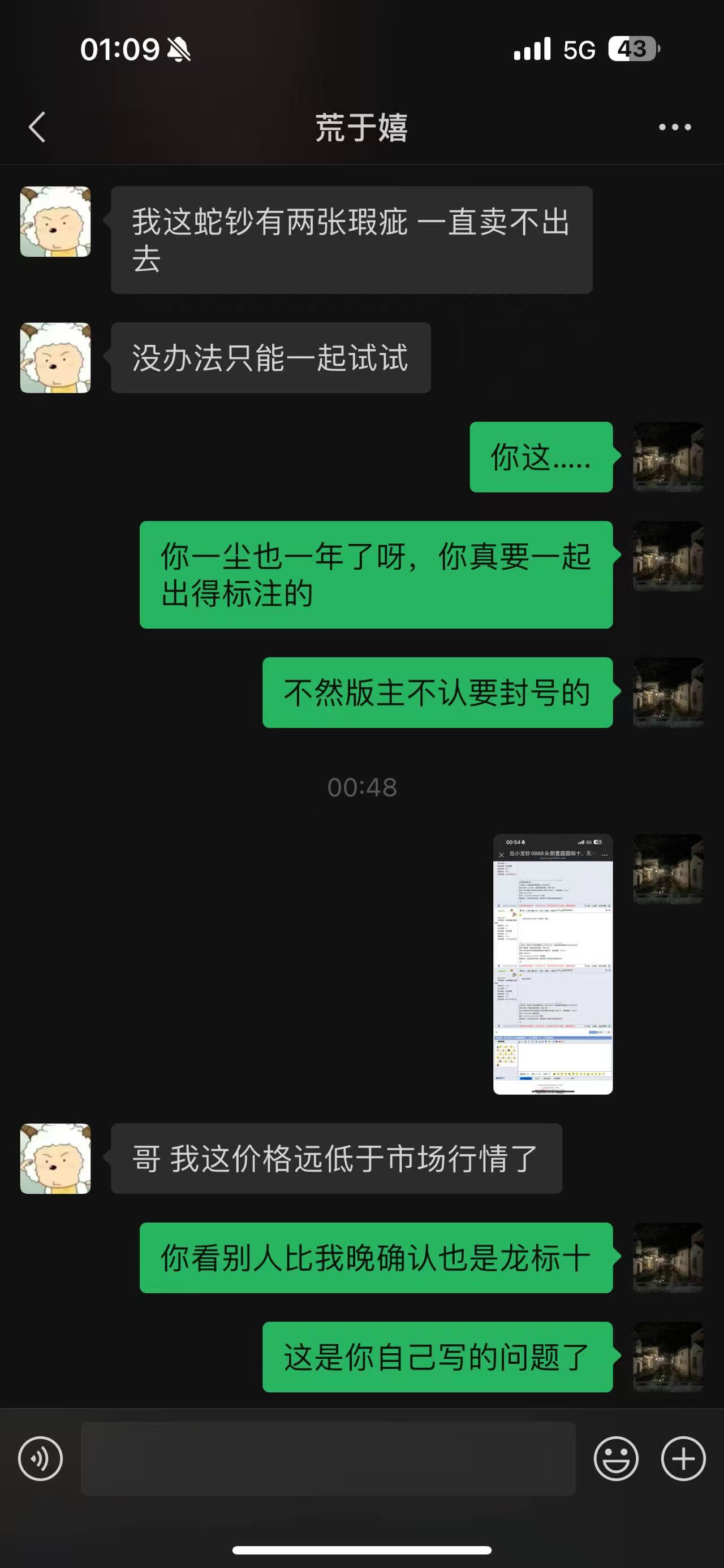The width and height of the screenshot is (724, 1568).
Task: Open the three-dot chat info menu
Action: 675,127
